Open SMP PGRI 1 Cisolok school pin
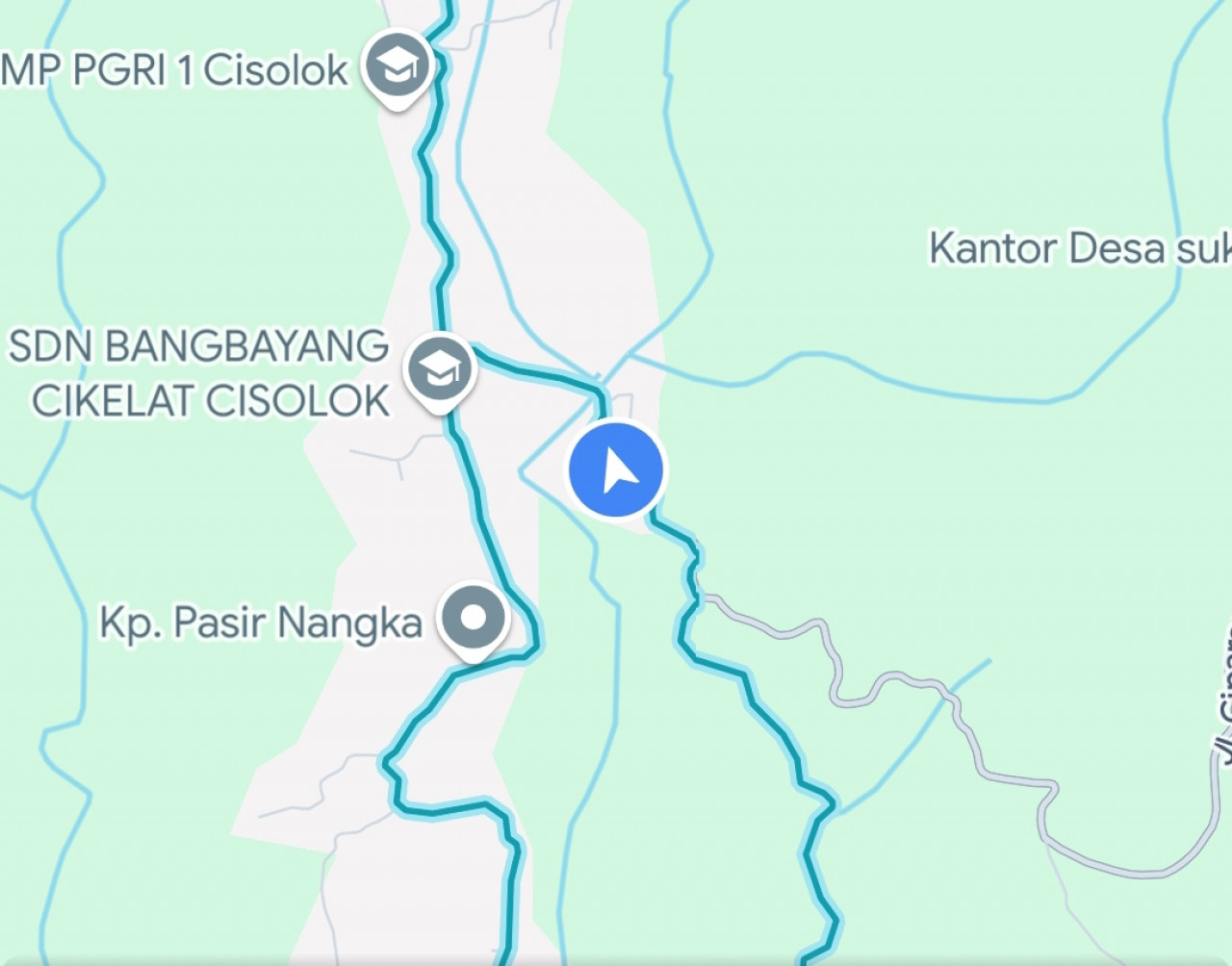The image size is (1232, 966). tap(397, 66)
